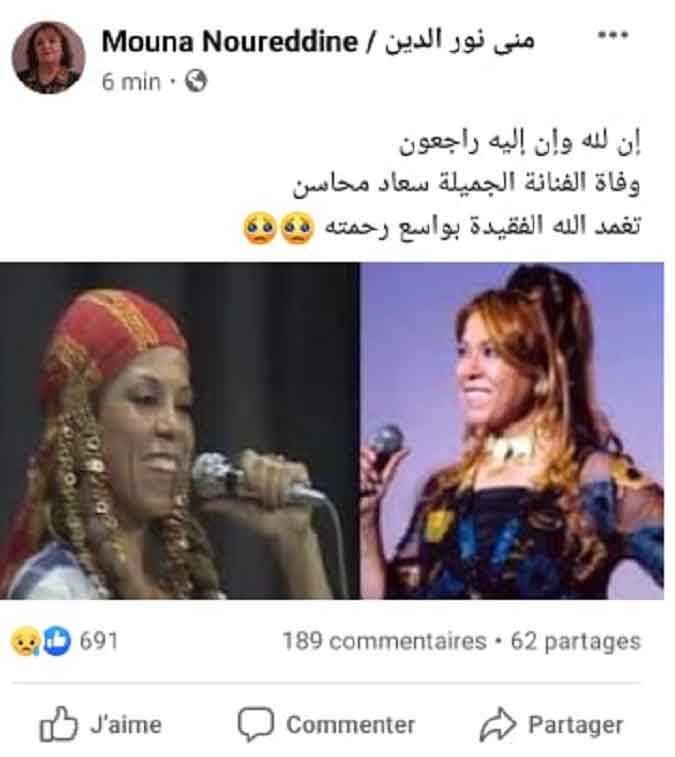This screenshot has width=675, height=757.
Task: Open the left photo of the post
Action: point(180,431)
